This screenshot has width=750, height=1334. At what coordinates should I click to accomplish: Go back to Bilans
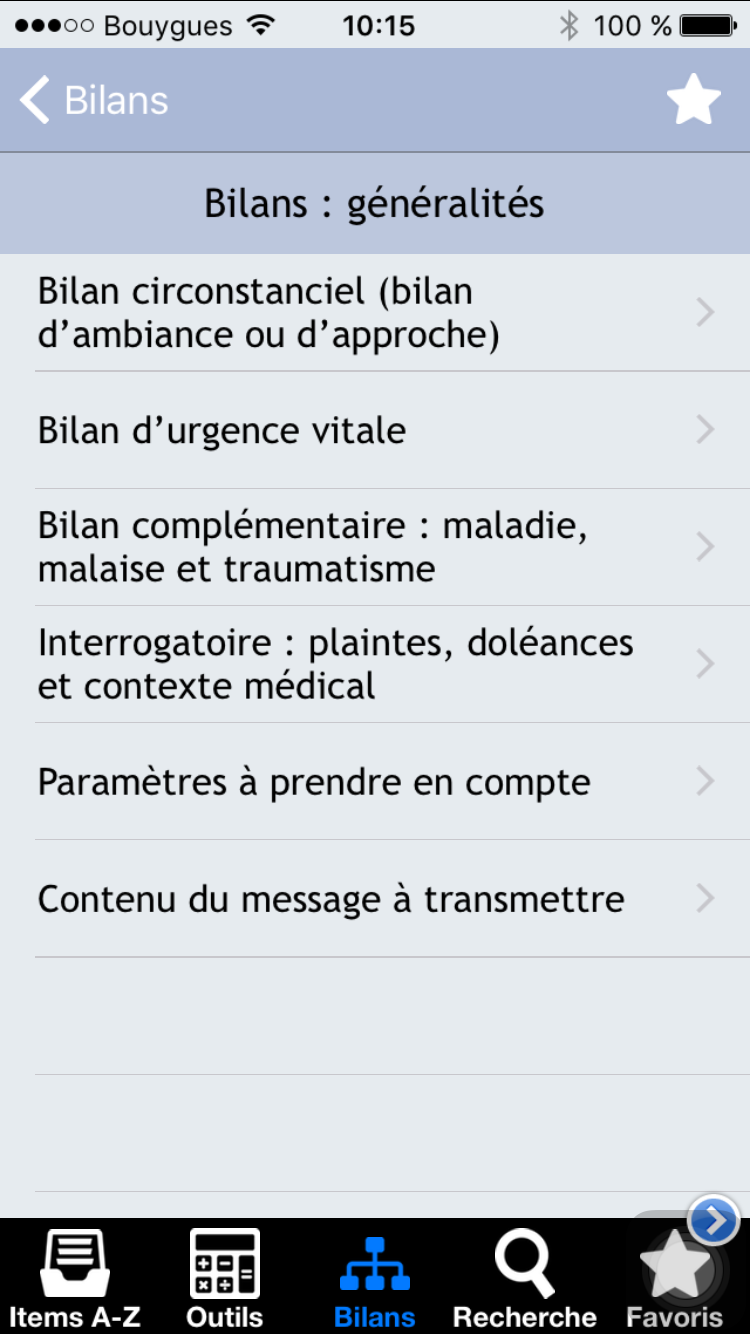tap(94, 101)
